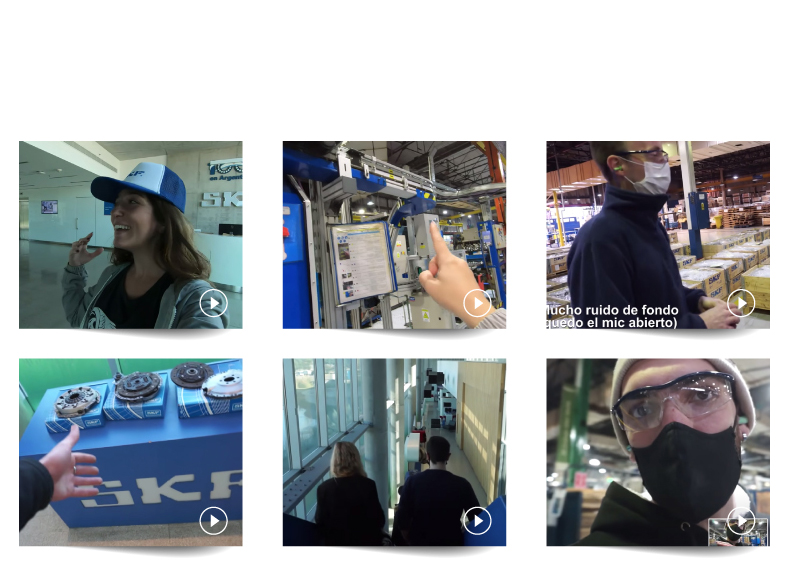Play the video captioned 'Mucho ruido de fondo'
The width and height of the screenshot is (793, 570).
pos(741,303)
